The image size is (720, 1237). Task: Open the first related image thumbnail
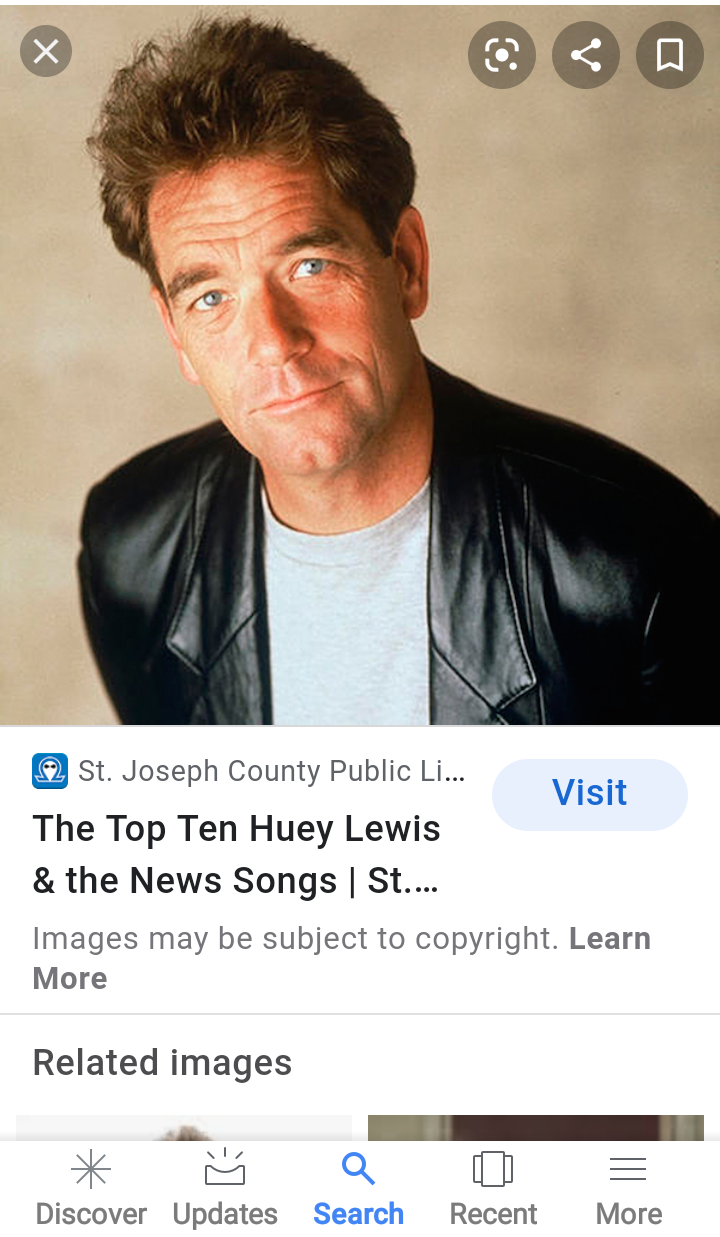click(184, 1127)
